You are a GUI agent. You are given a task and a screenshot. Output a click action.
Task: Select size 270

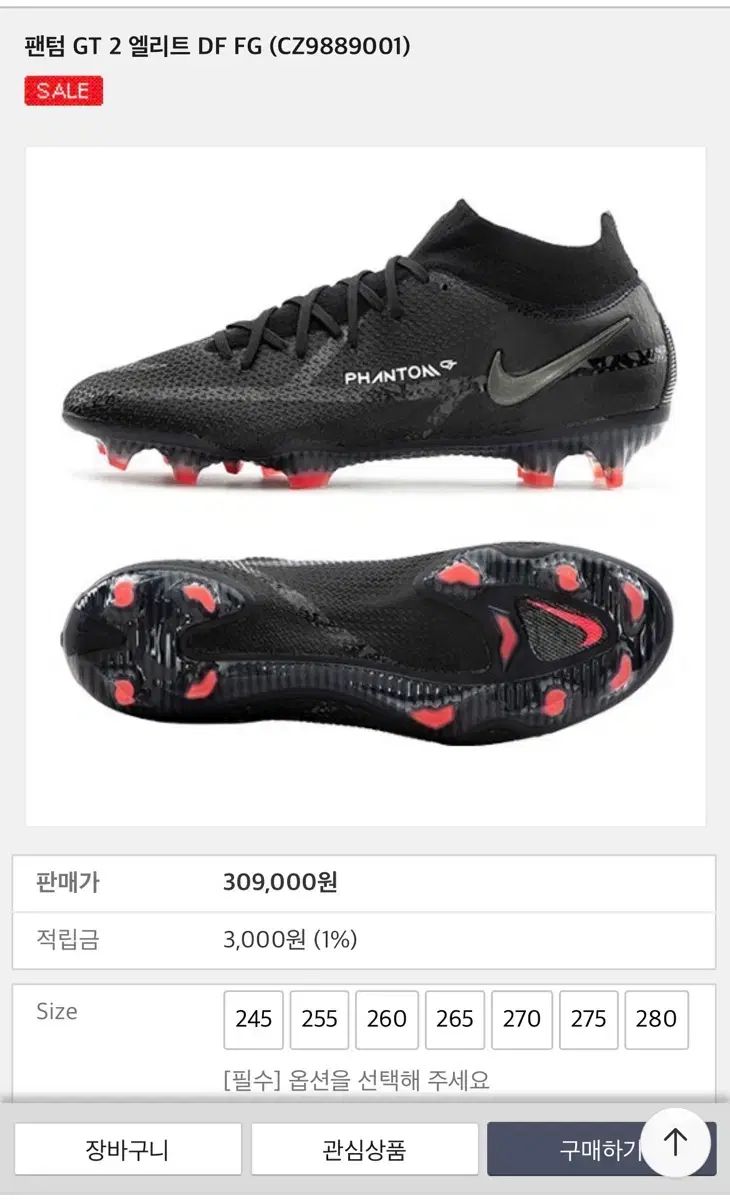click(x=522, y=1021)
